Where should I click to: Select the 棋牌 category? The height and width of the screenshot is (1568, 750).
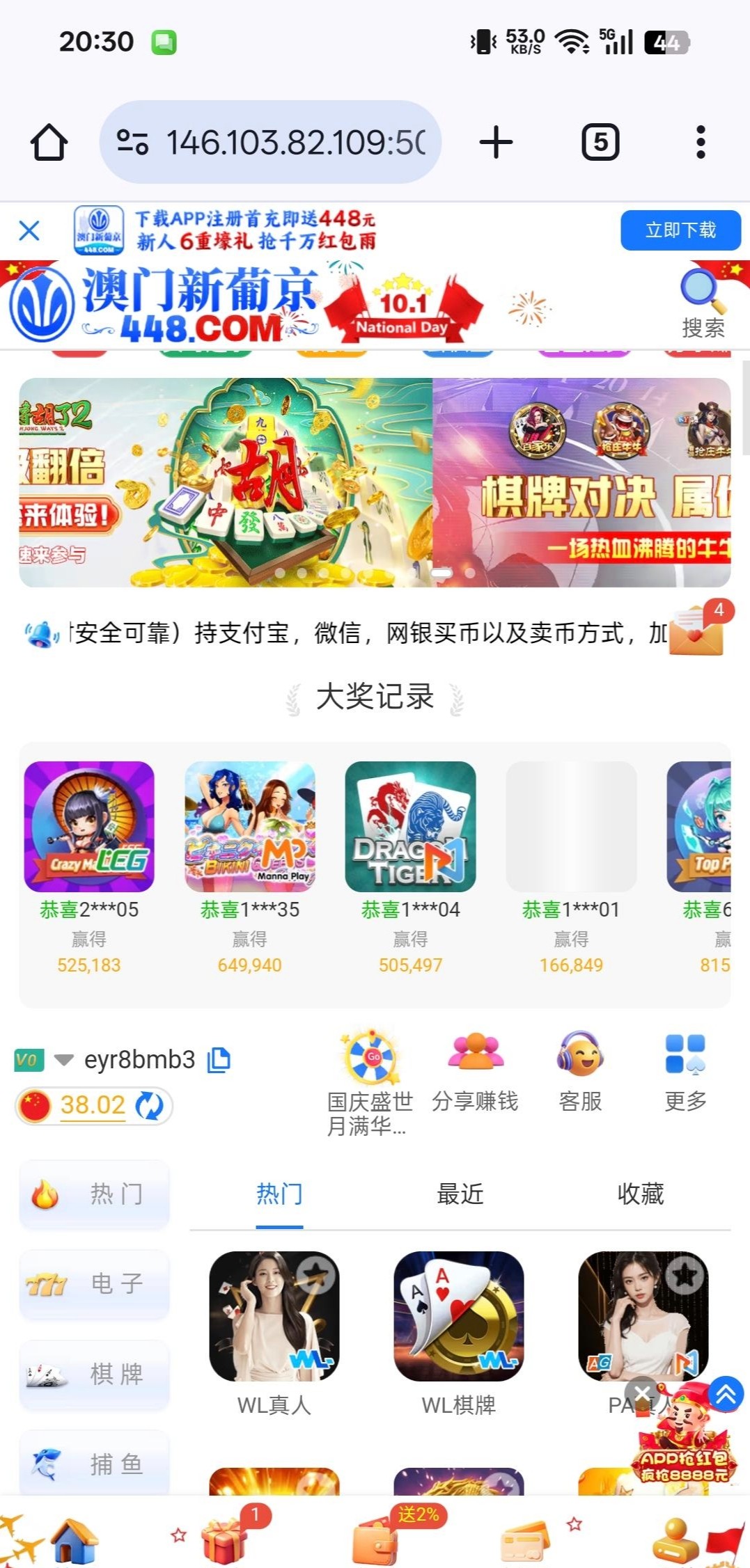tap(95, 1375)
